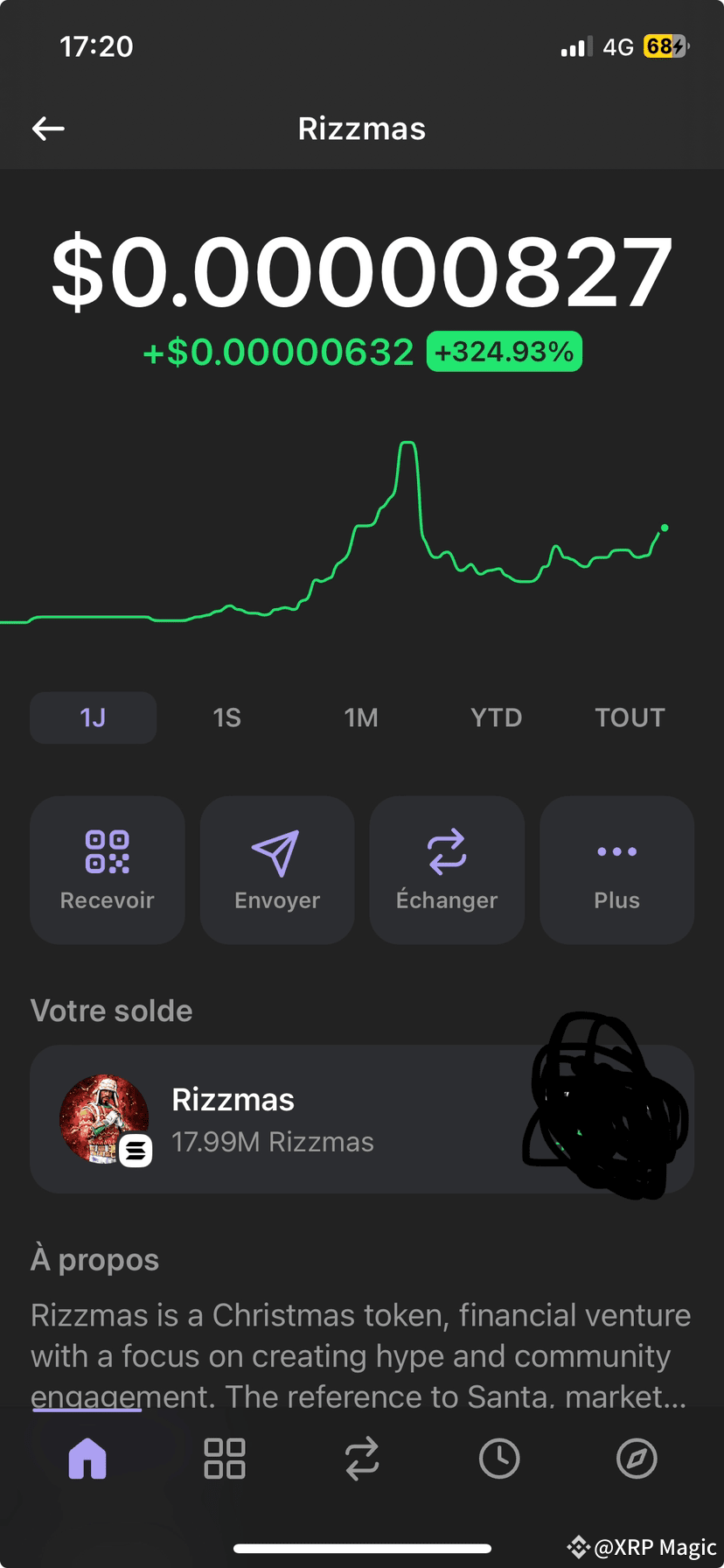Open the transaction history clock icon
The height and width of the screenshot is (1568, 724).
499,1458
